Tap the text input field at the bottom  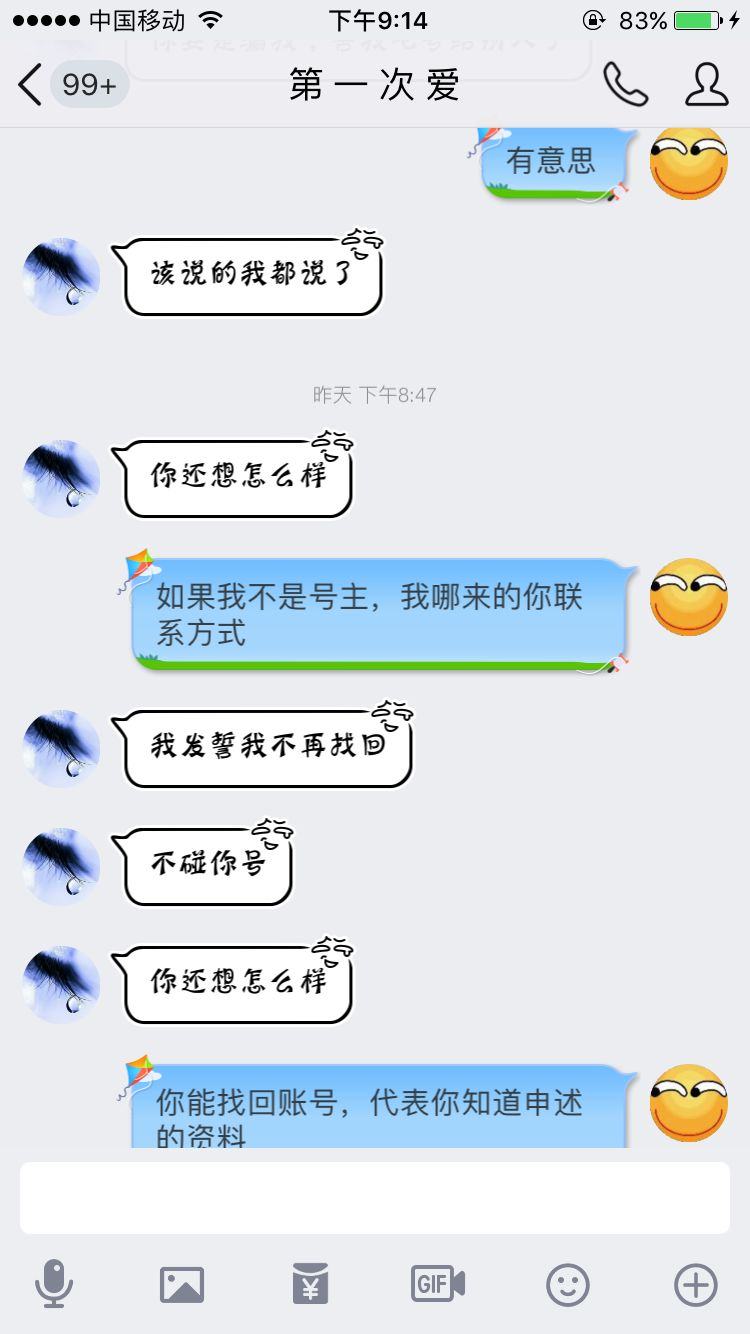pyautogui.click(x=375, y=1197)
